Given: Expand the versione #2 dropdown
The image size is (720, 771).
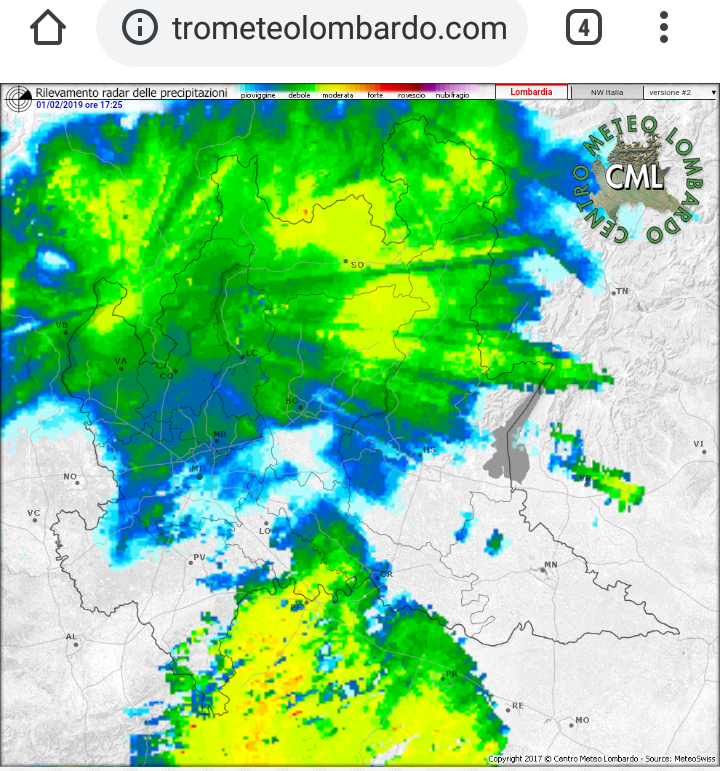Looking at the screenshot, I should click(x=681, y=92).
